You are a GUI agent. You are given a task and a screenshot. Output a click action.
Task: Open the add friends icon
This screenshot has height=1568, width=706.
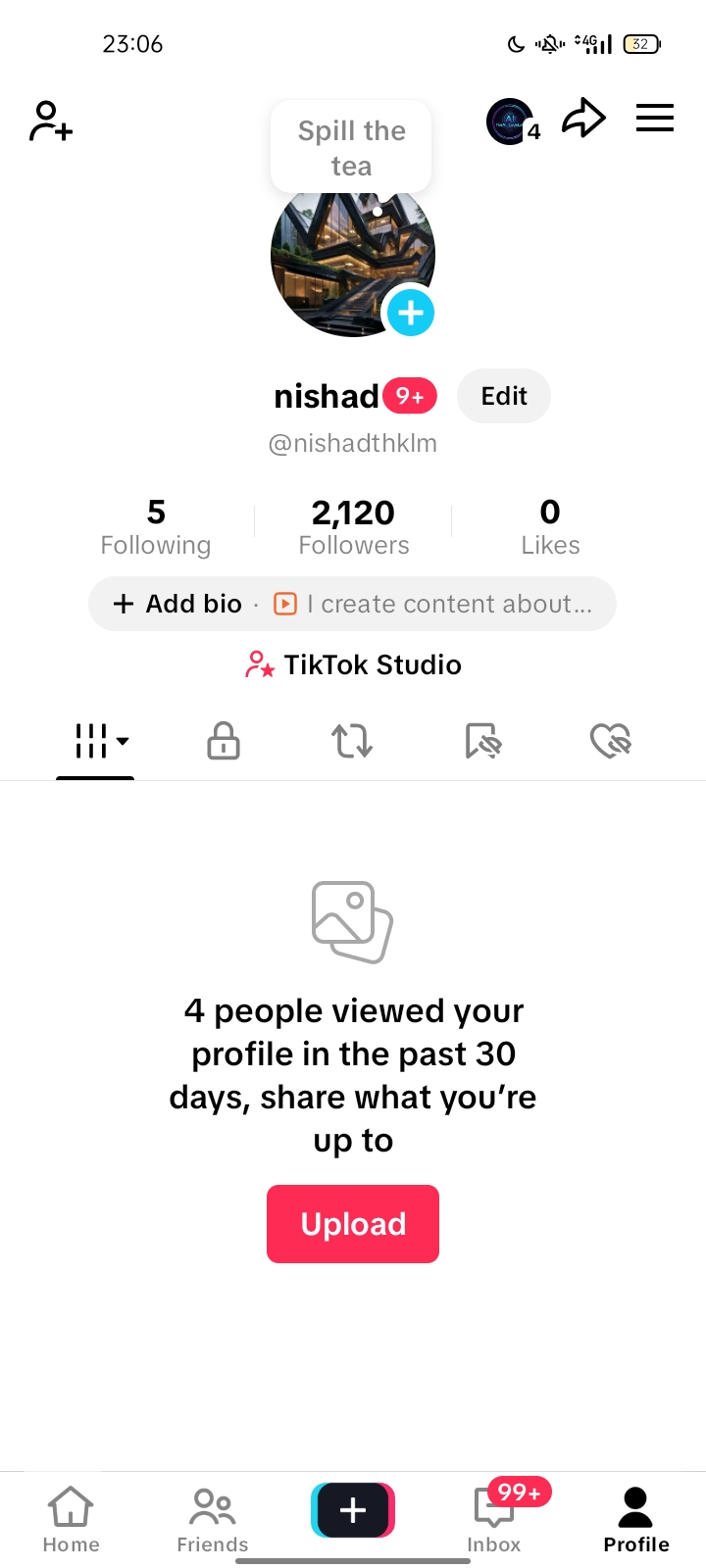point(51,122)
